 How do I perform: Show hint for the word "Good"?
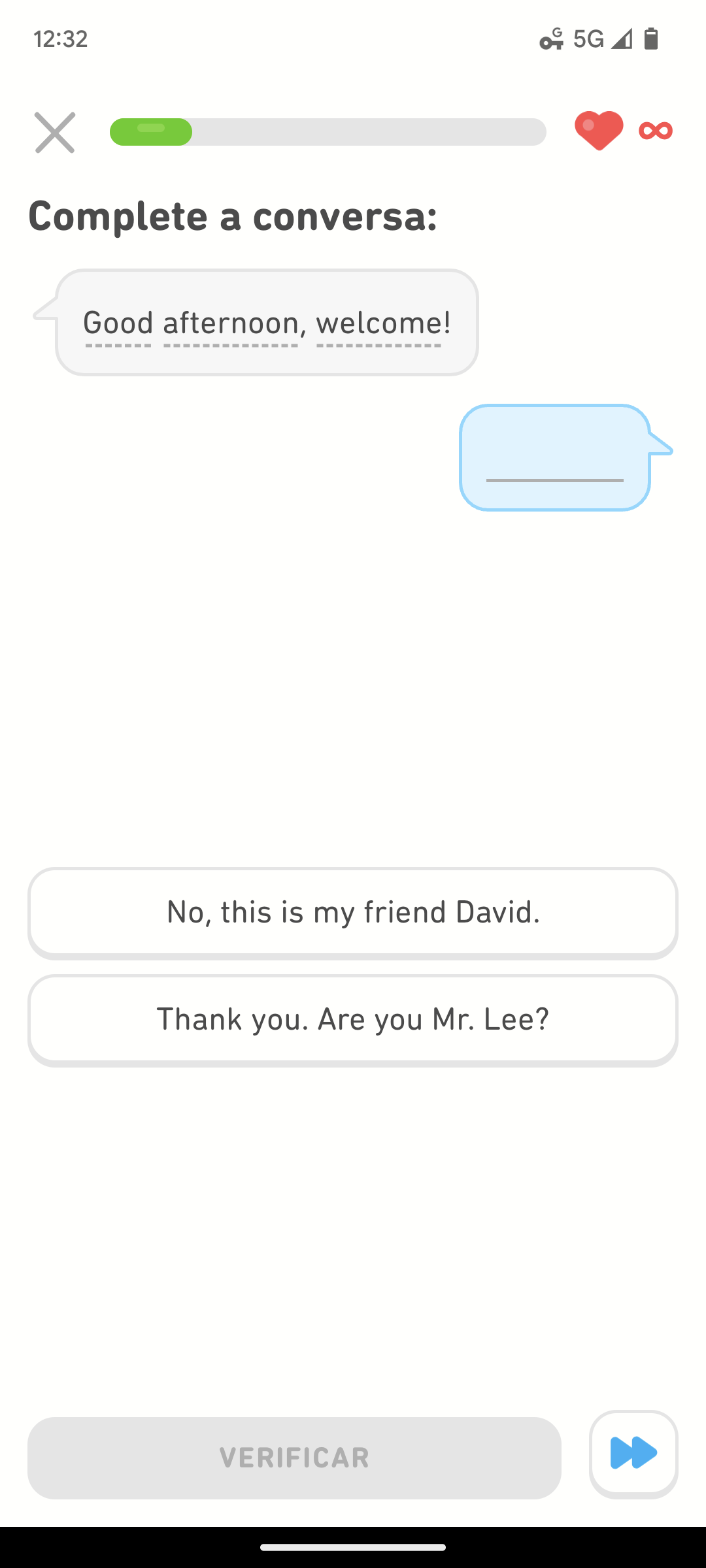(118, 323)
